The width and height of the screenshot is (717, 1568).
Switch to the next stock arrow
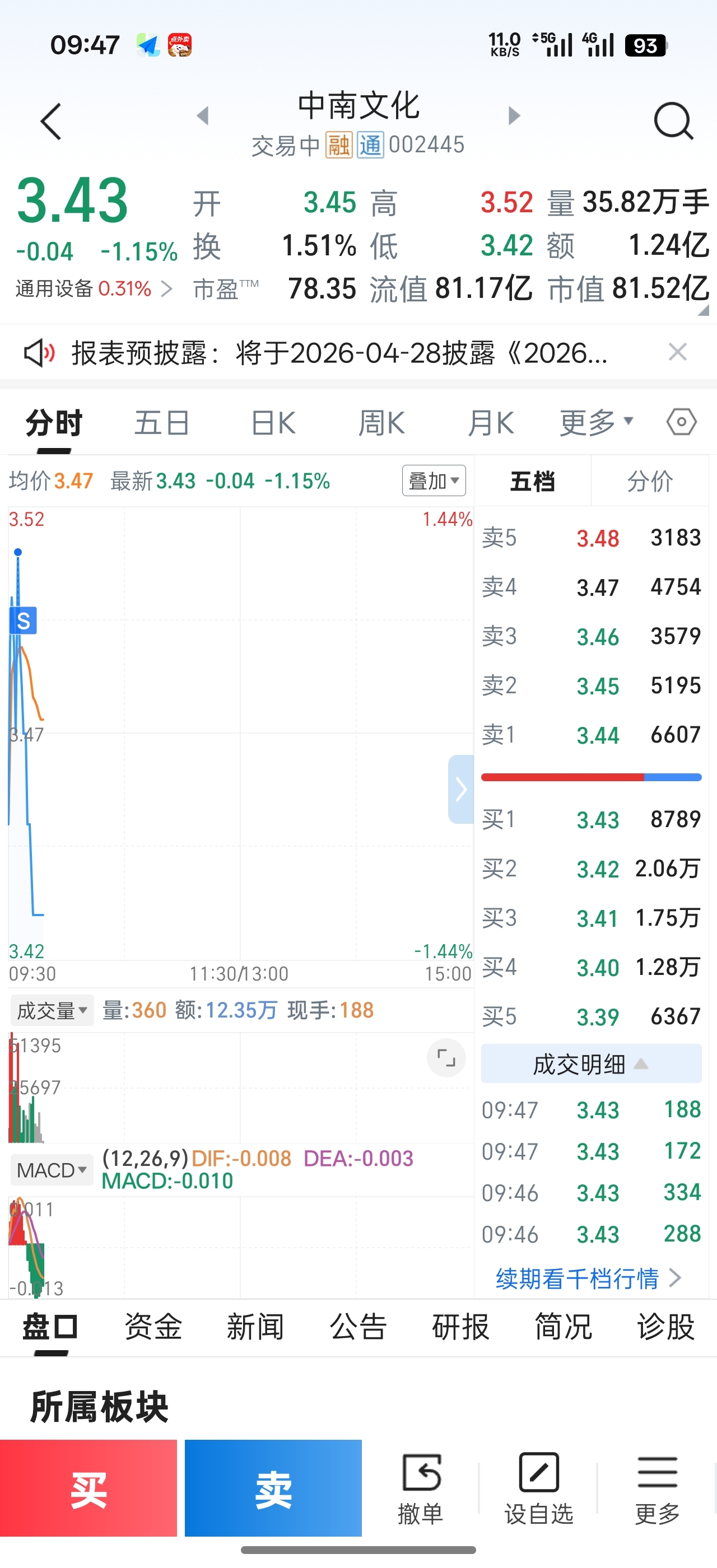(514, 115)
